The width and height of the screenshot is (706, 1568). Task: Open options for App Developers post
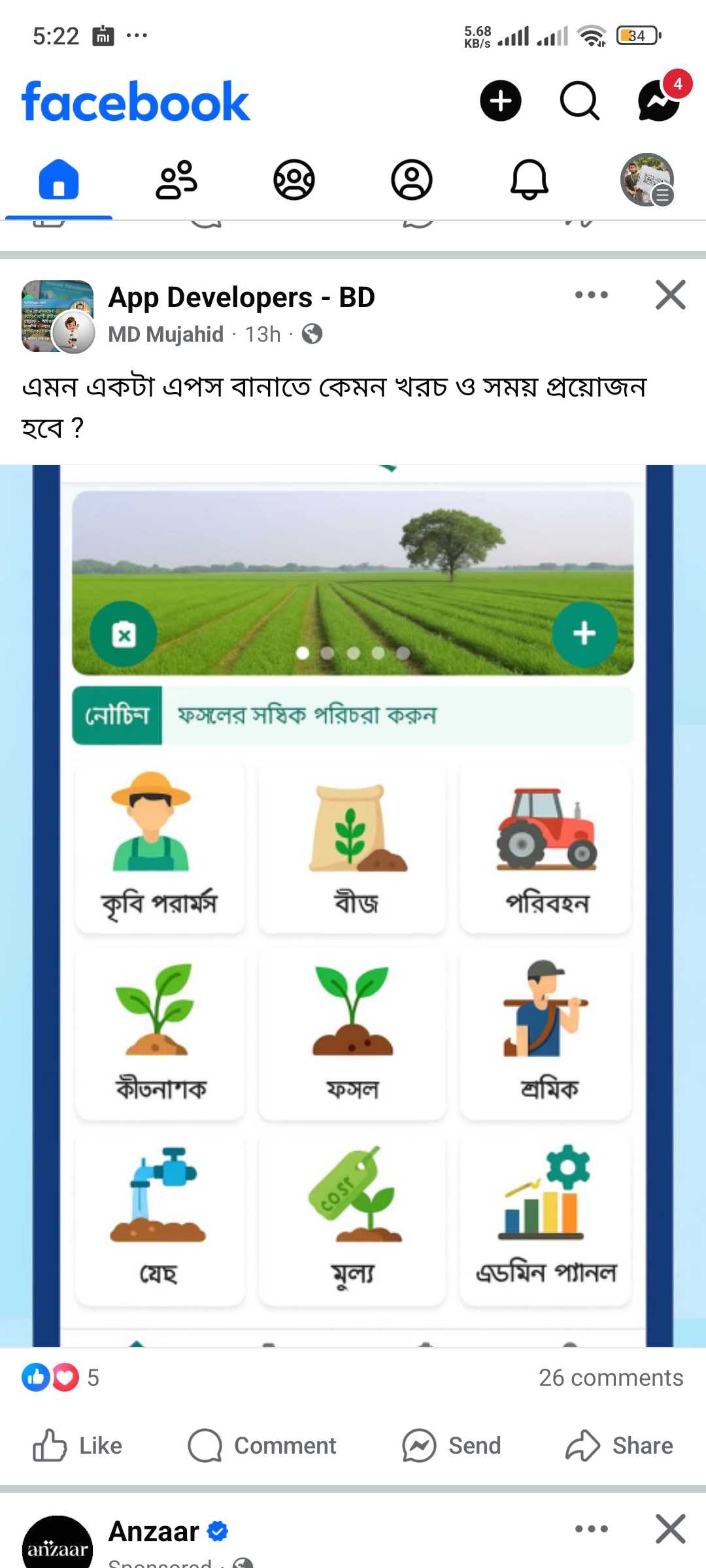click(x=592, y=295)
